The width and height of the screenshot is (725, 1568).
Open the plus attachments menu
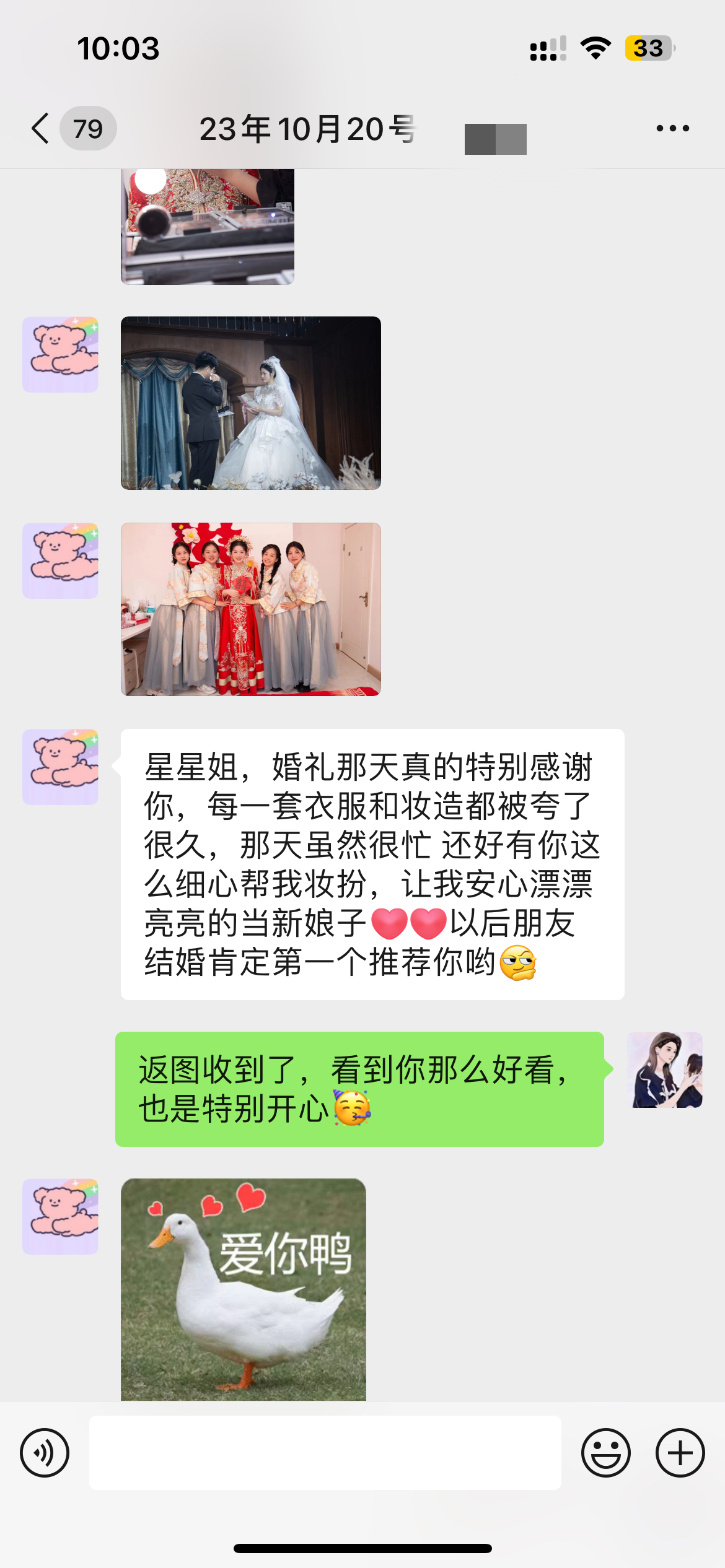[680, 1453]
